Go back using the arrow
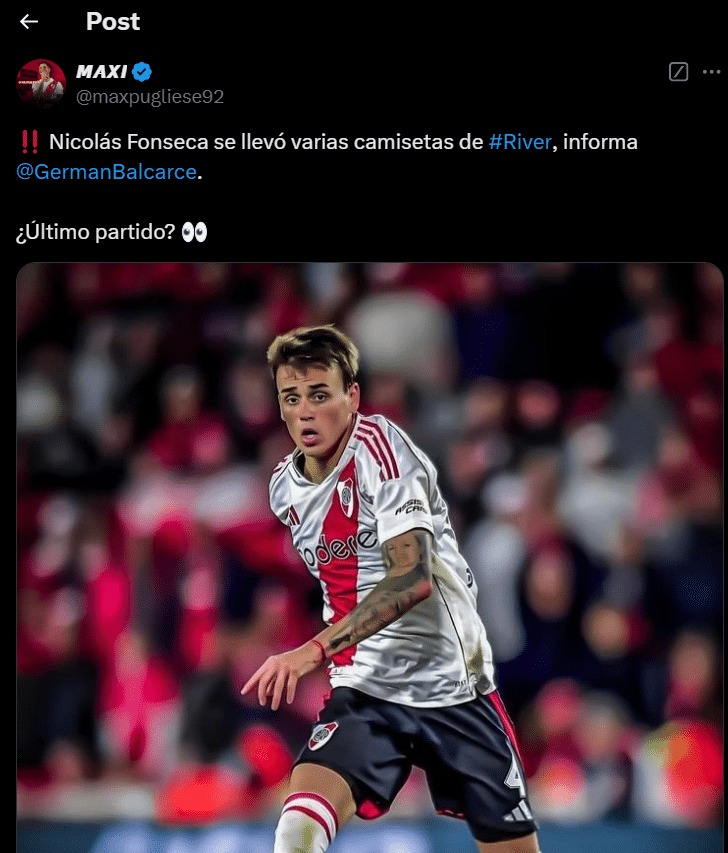728x853 pixels. [29, 21]
